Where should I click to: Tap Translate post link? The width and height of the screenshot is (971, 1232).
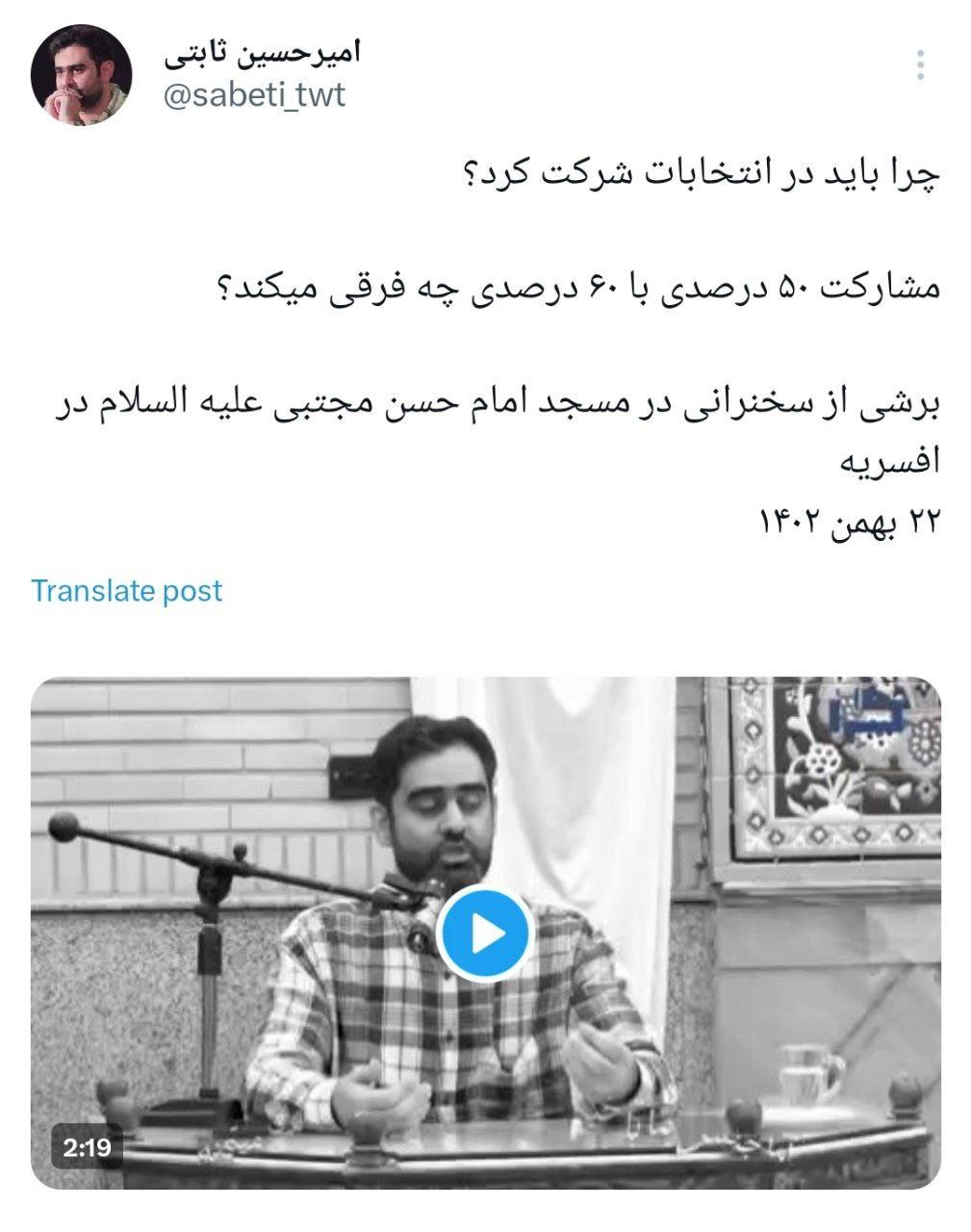pyautogui.click(x=126, y=590)
